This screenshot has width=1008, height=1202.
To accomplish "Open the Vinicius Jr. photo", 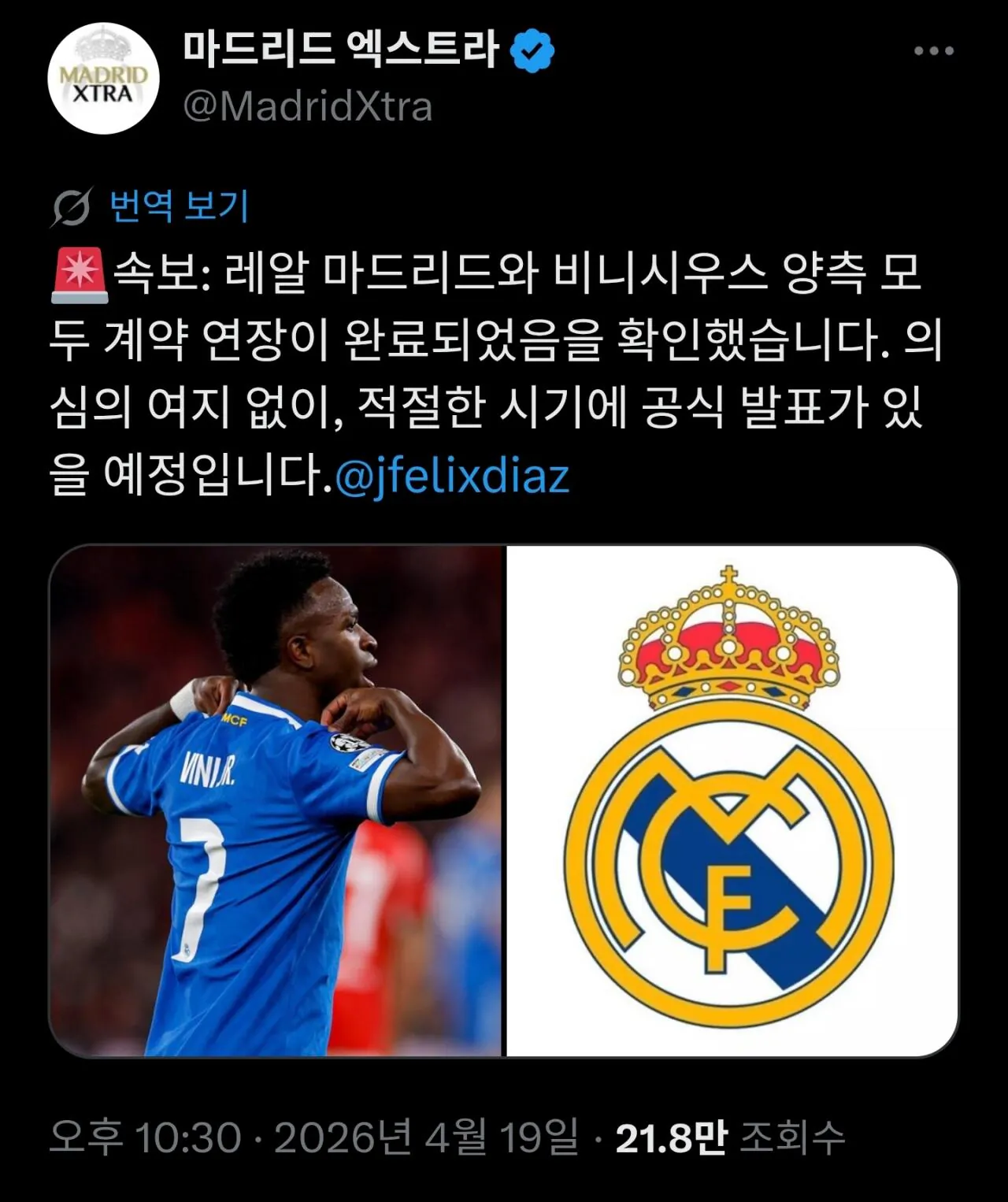I will pos(276,799).
